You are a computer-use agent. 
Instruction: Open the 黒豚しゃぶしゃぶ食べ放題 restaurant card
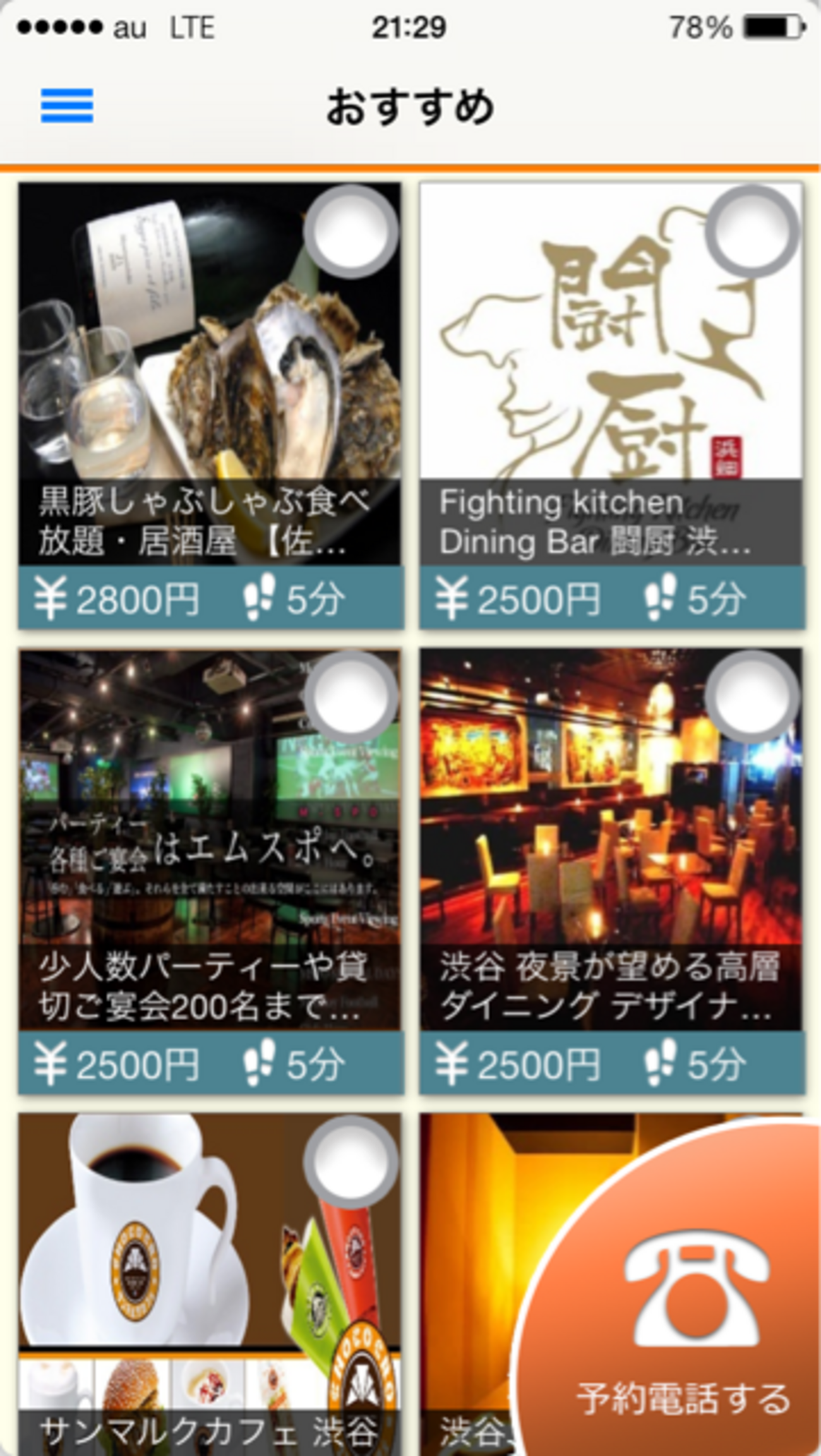(x=210, y=406)
